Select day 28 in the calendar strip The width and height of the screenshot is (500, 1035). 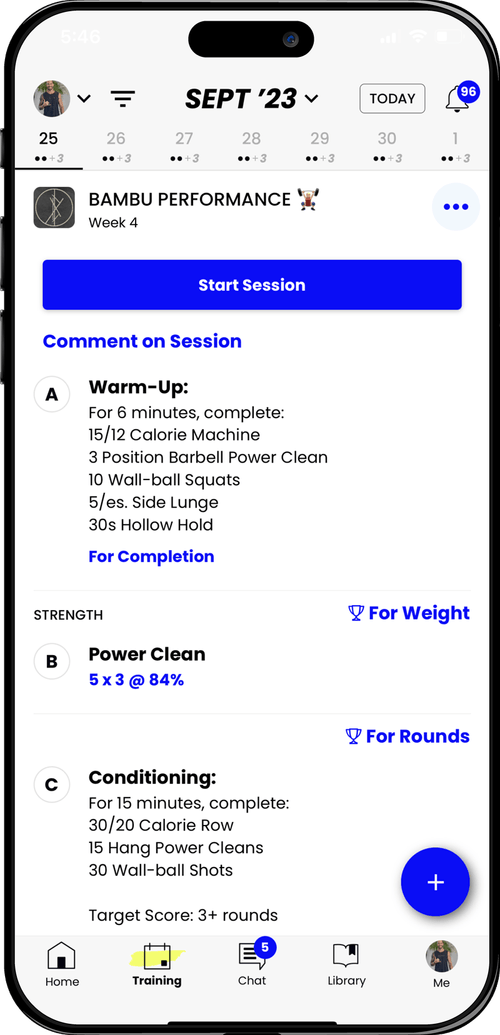pyautogui.click(x=252, y=147)
